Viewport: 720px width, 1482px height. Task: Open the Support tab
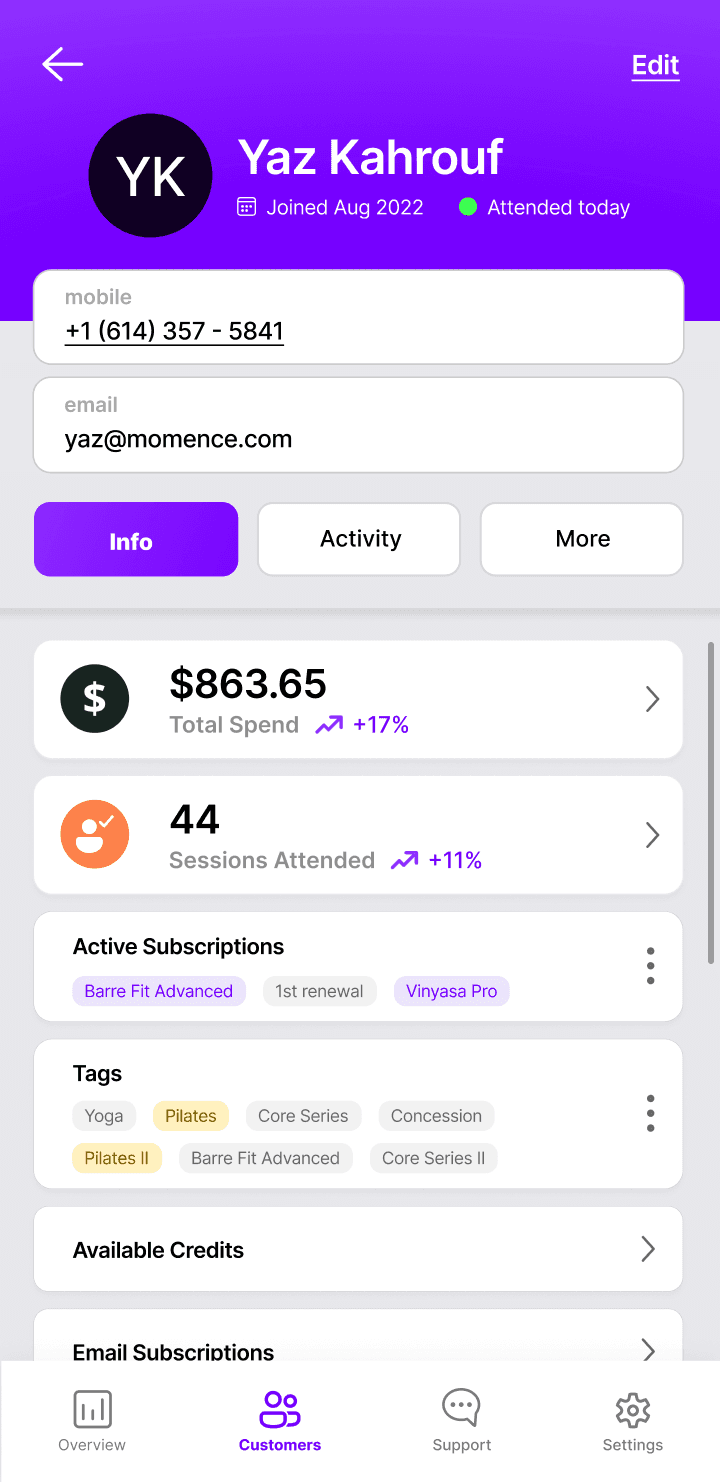tap(461, 1420)
